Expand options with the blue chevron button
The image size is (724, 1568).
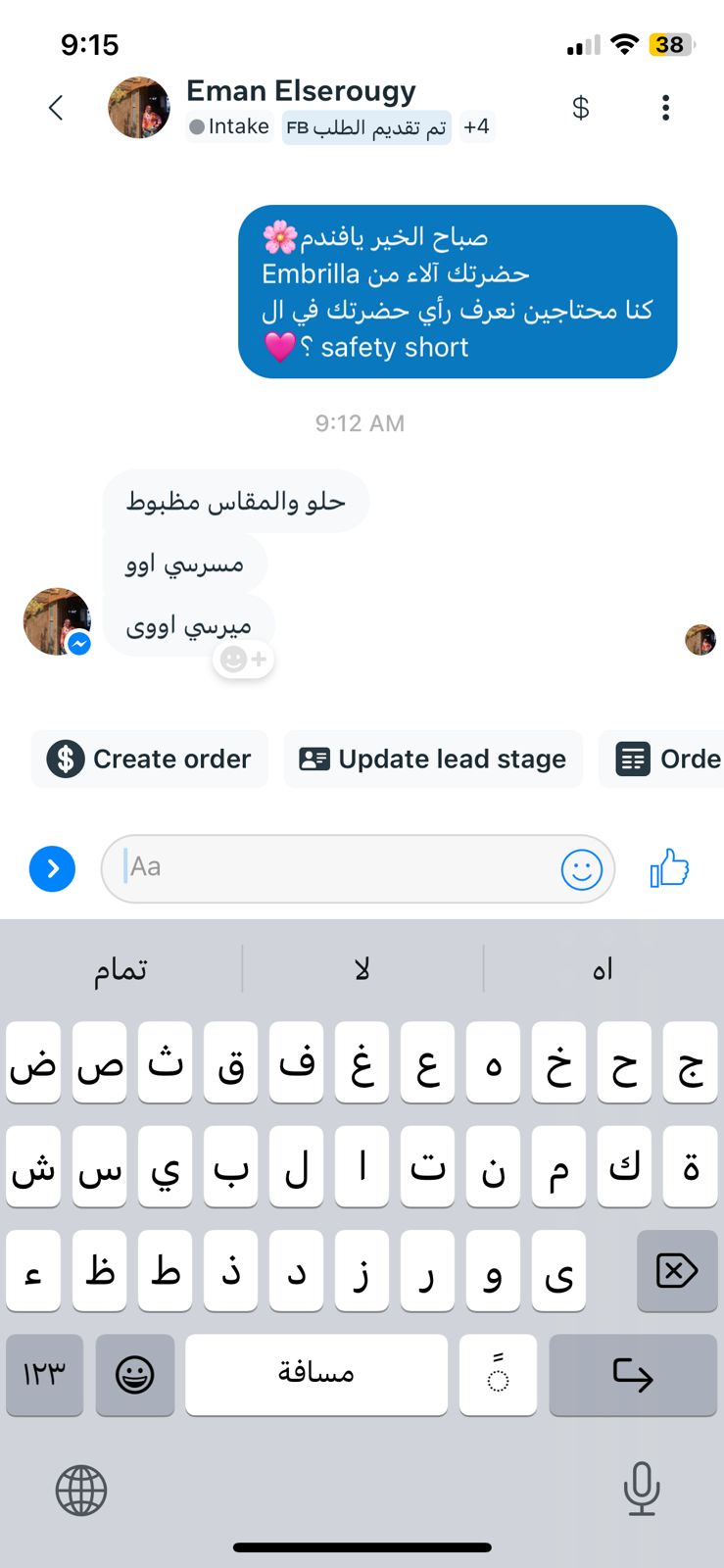pos(53,869)
